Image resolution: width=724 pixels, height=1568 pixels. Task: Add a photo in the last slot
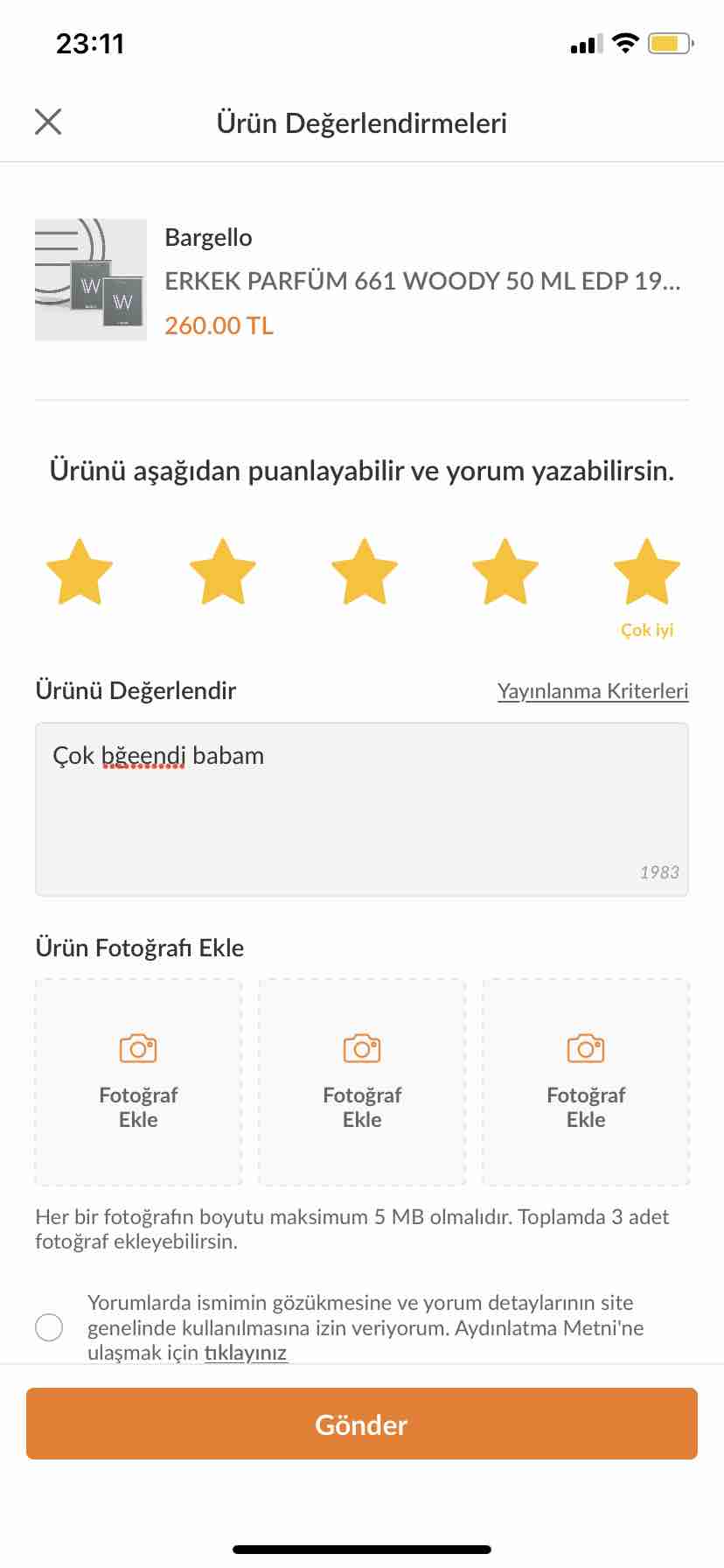pos(586,1082)
